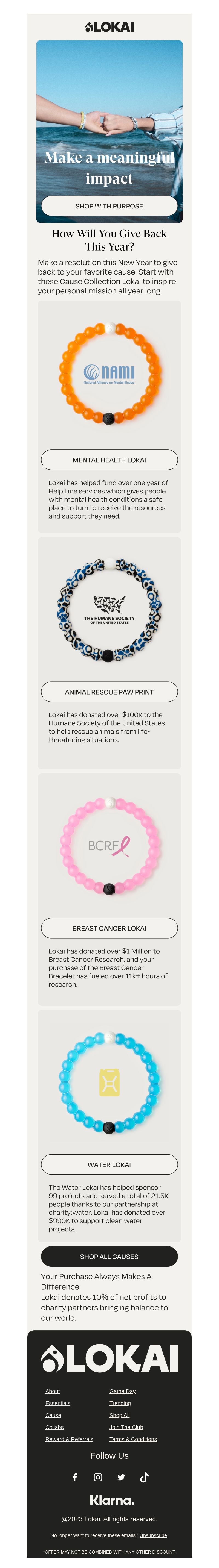Open the Game Day link
This screenshot has height=1568, width=219.
(123, 1391)
